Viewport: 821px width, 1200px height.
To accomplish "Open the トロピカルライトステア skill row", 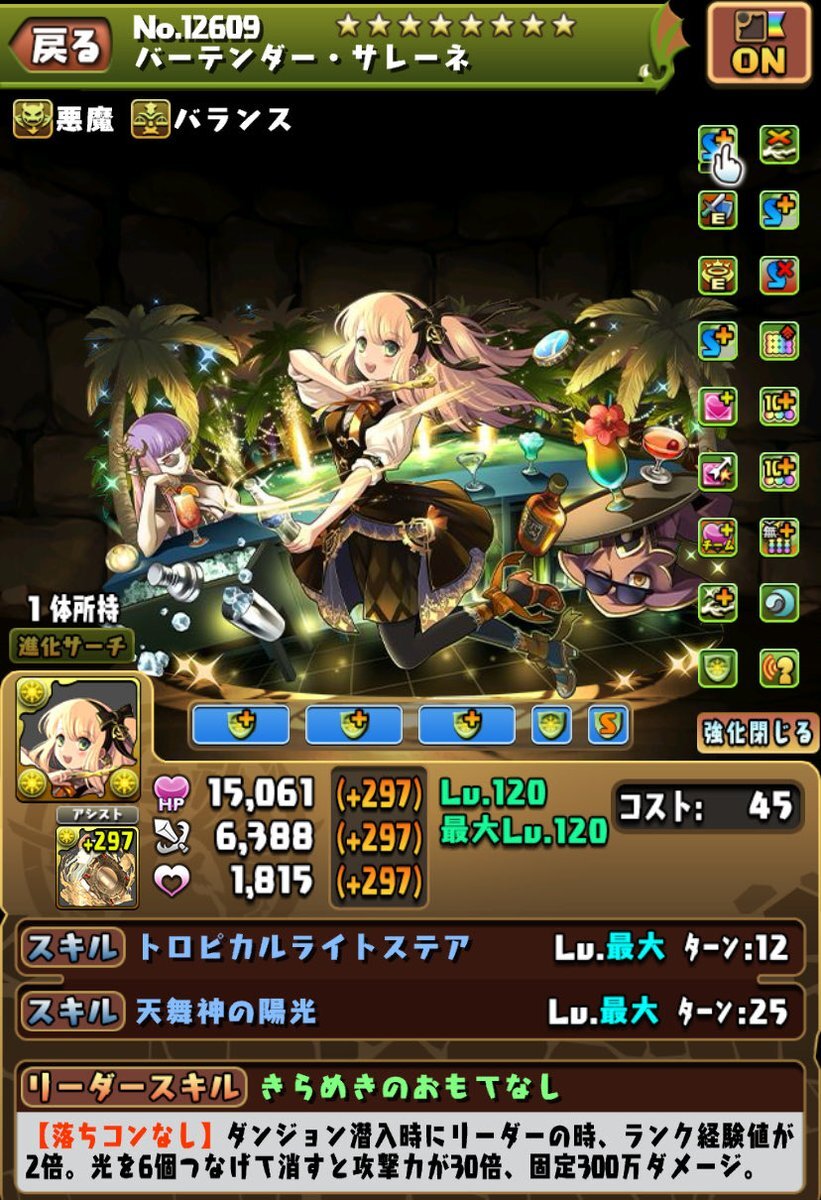I will pyautogui.click(x=410, y=947).
